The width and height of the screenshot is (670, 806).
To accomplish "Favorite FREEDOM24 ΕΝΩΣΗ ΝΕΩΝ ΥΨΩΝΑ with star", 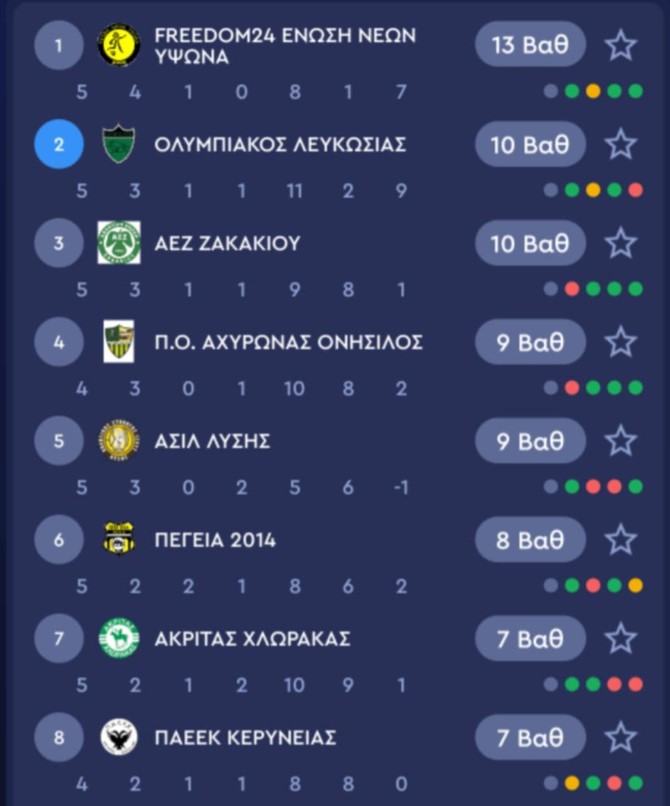I will point(621,45).
